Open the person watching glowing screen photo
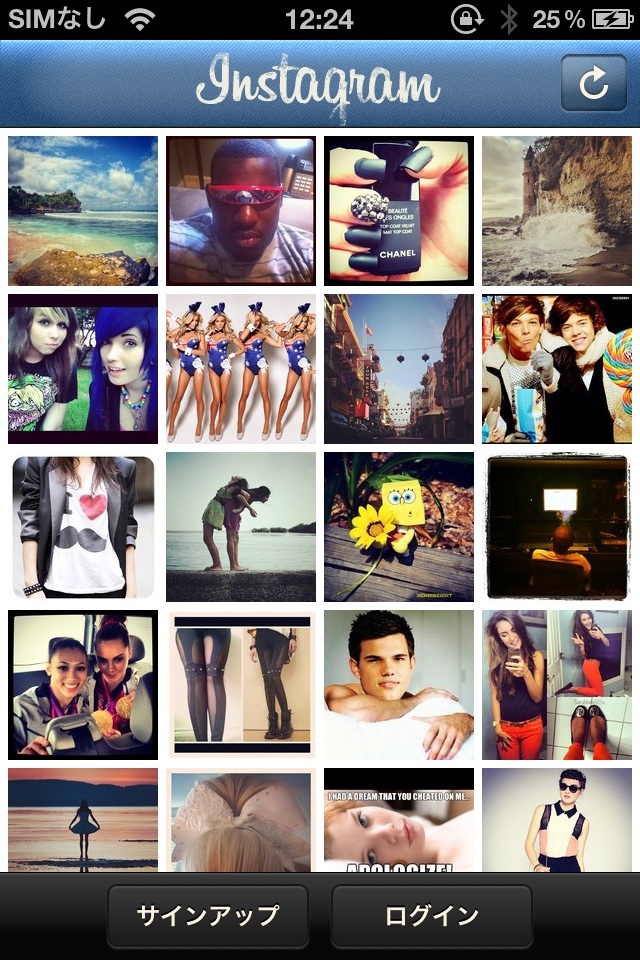This screenshot has height=960, width=640. click(557, 527)
